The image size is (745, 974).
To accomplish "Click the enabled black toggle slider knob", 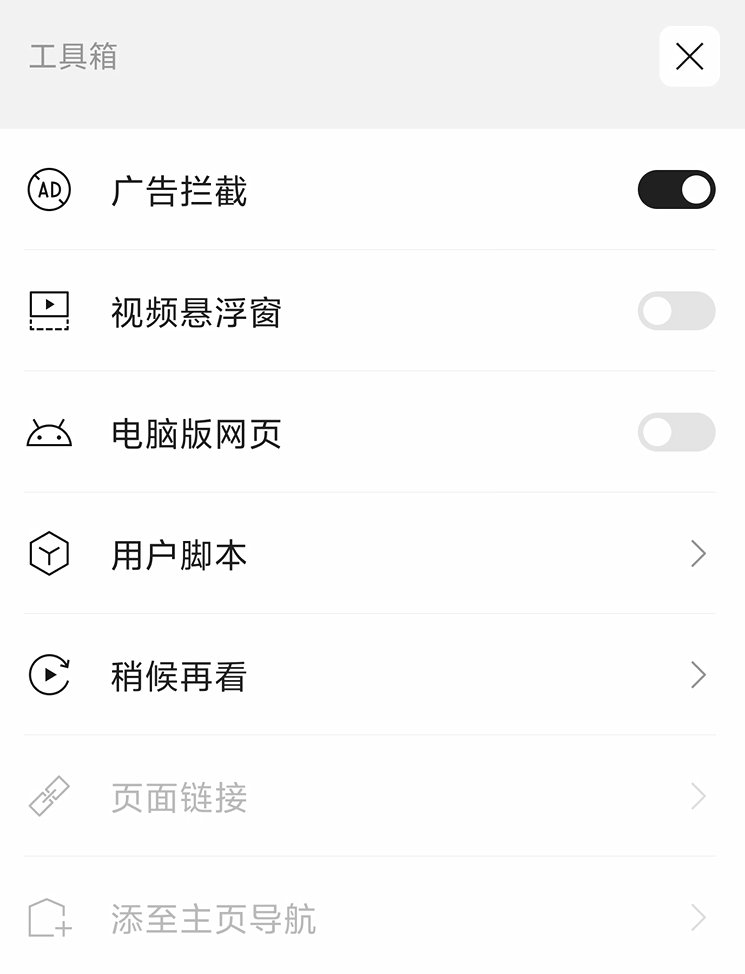I will [695, 189].
